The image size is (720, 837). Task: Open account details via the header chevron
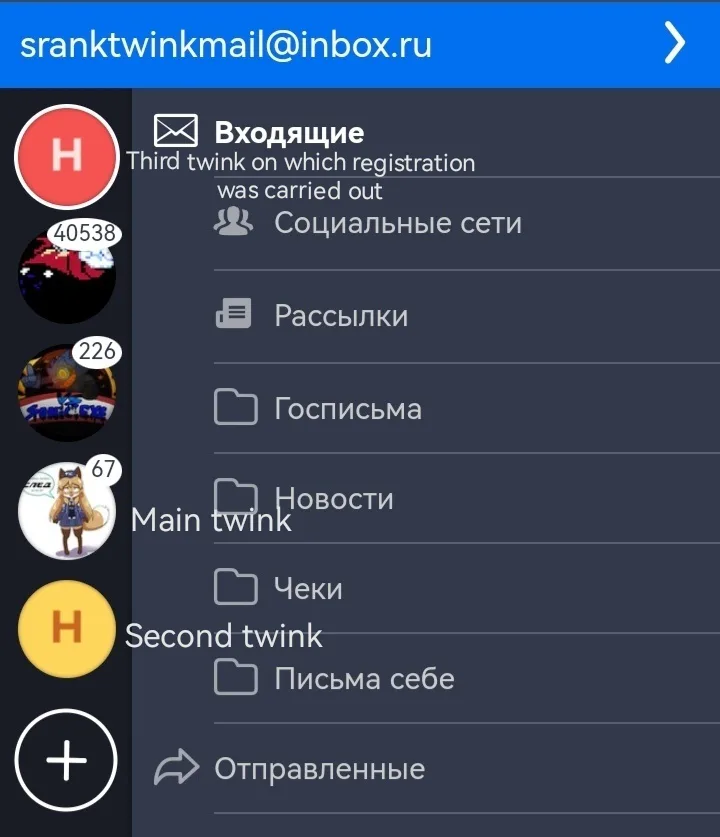[x=676, y=44]
